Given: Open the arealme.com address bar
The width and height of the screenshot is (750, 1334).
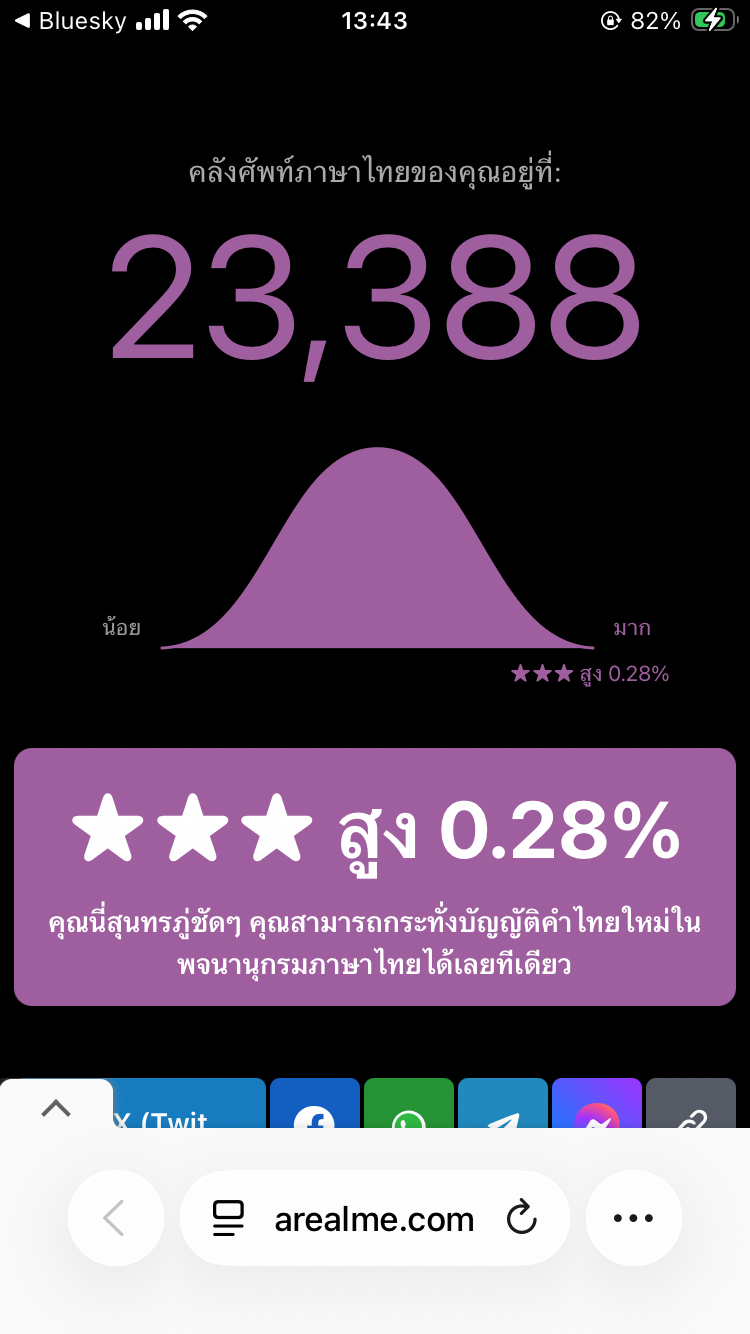Looking at the screenshot, I should pos(374,1219).
